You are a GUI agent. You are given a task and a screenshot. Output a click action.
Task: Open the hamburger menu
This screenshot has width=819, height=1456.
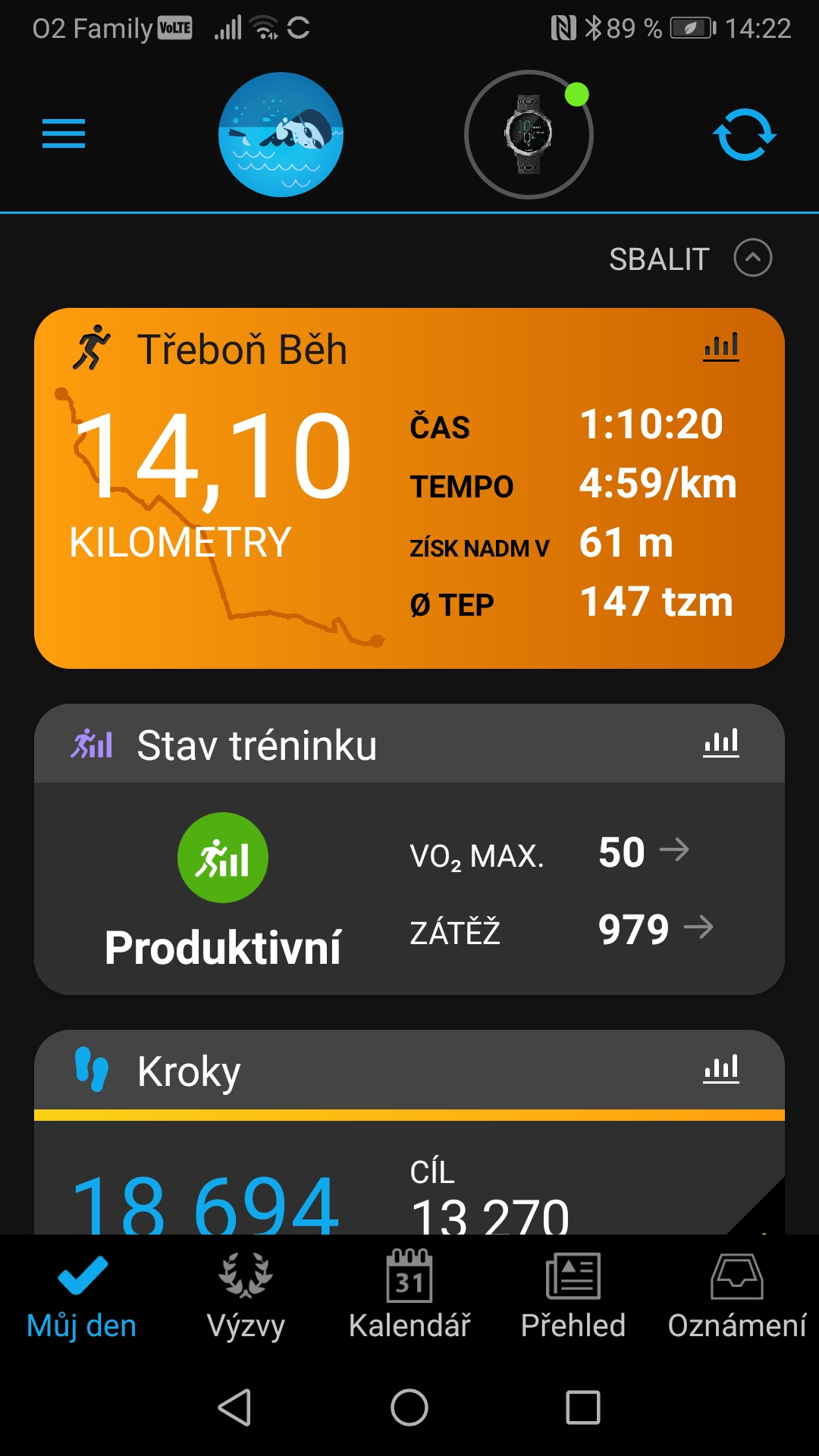pyautogui.click(x=64, y=134)
